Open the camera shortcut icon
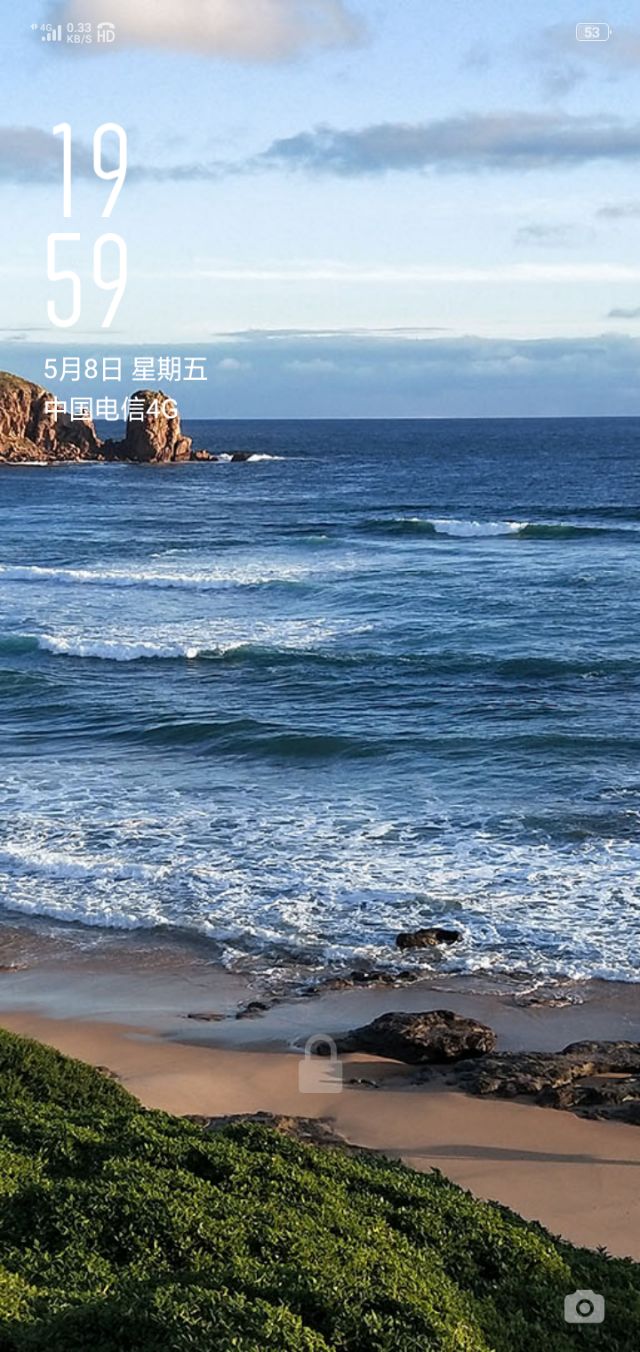Viewport: 640px width, 1352px height. (x=584, y=1307)
